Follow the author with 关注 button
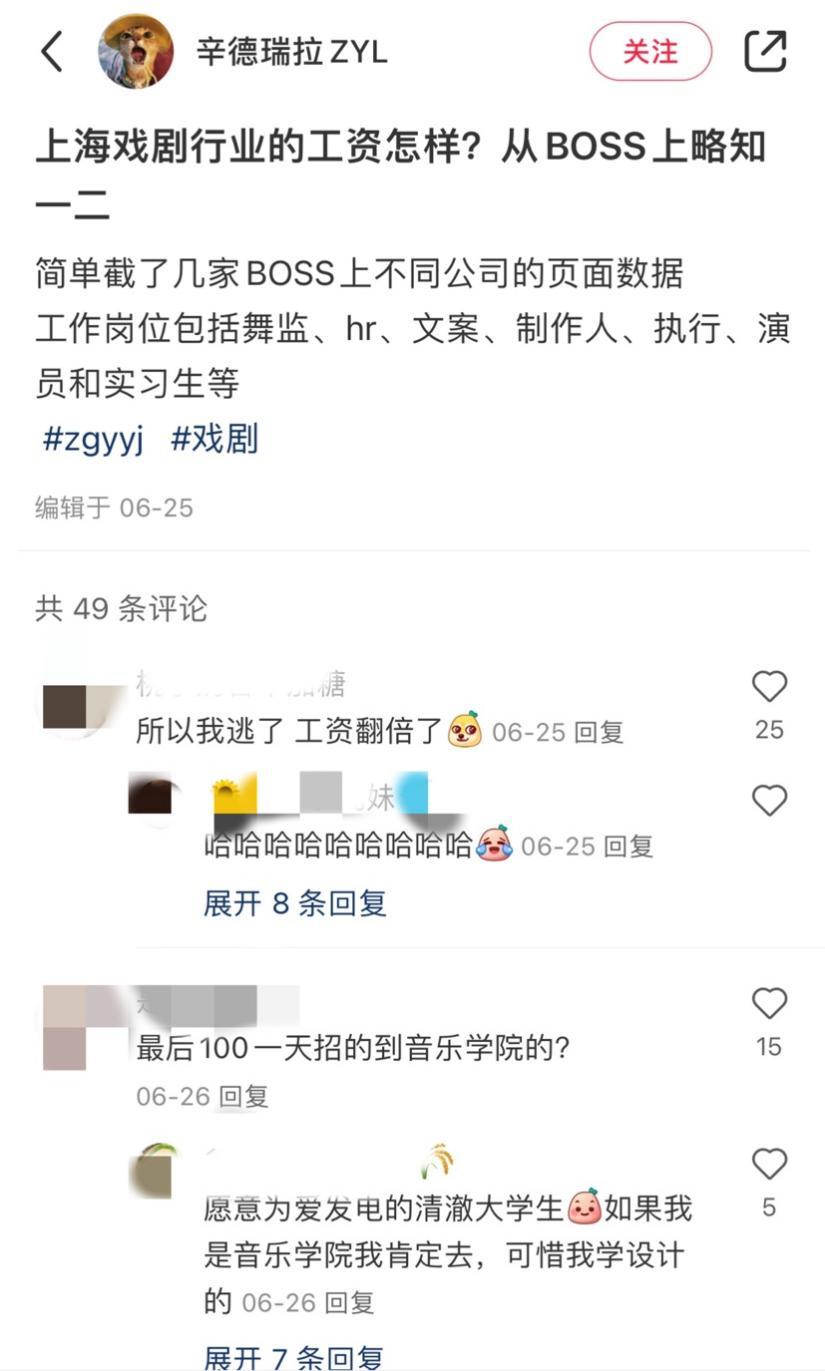 pyautogui.click(x=650, y=51)
